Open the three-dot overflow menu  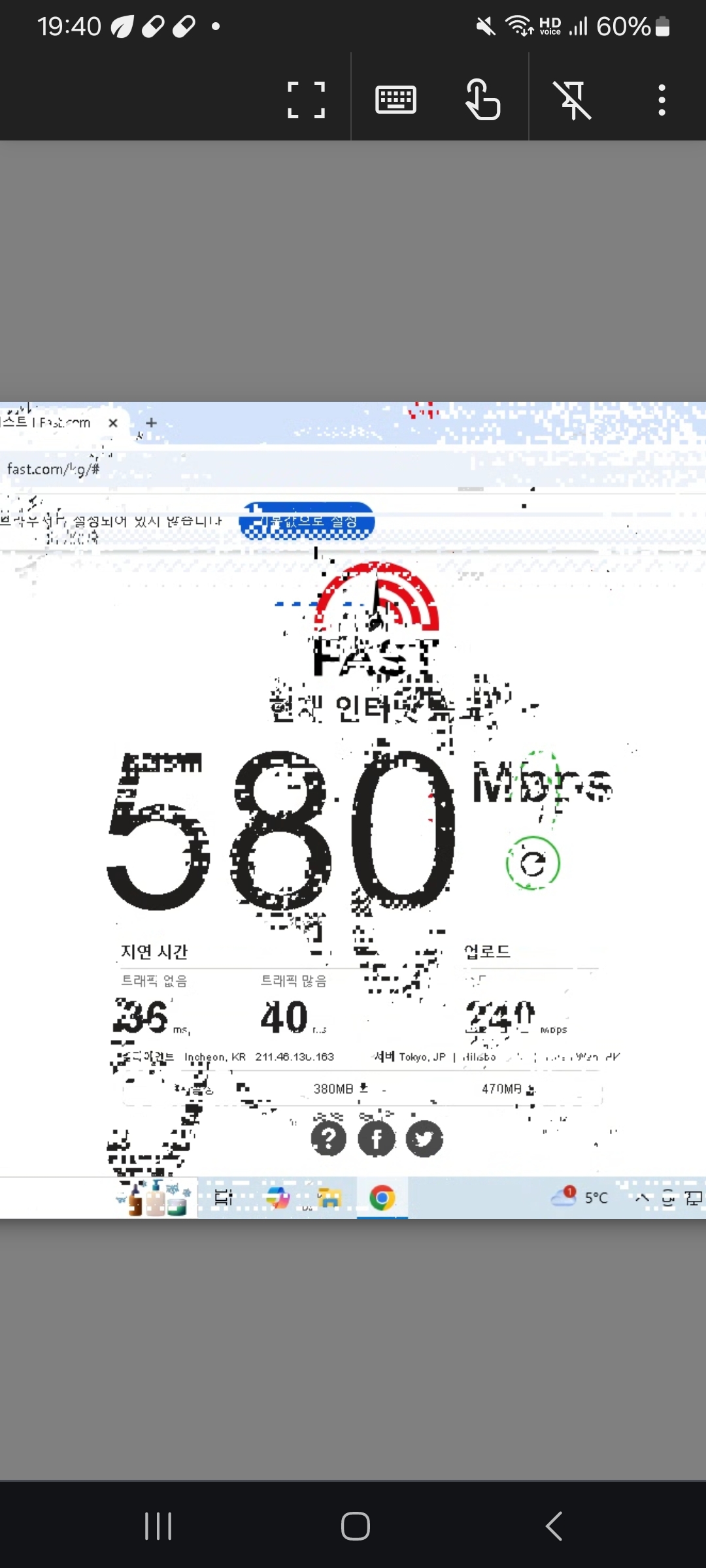click(x=662, y=100)
